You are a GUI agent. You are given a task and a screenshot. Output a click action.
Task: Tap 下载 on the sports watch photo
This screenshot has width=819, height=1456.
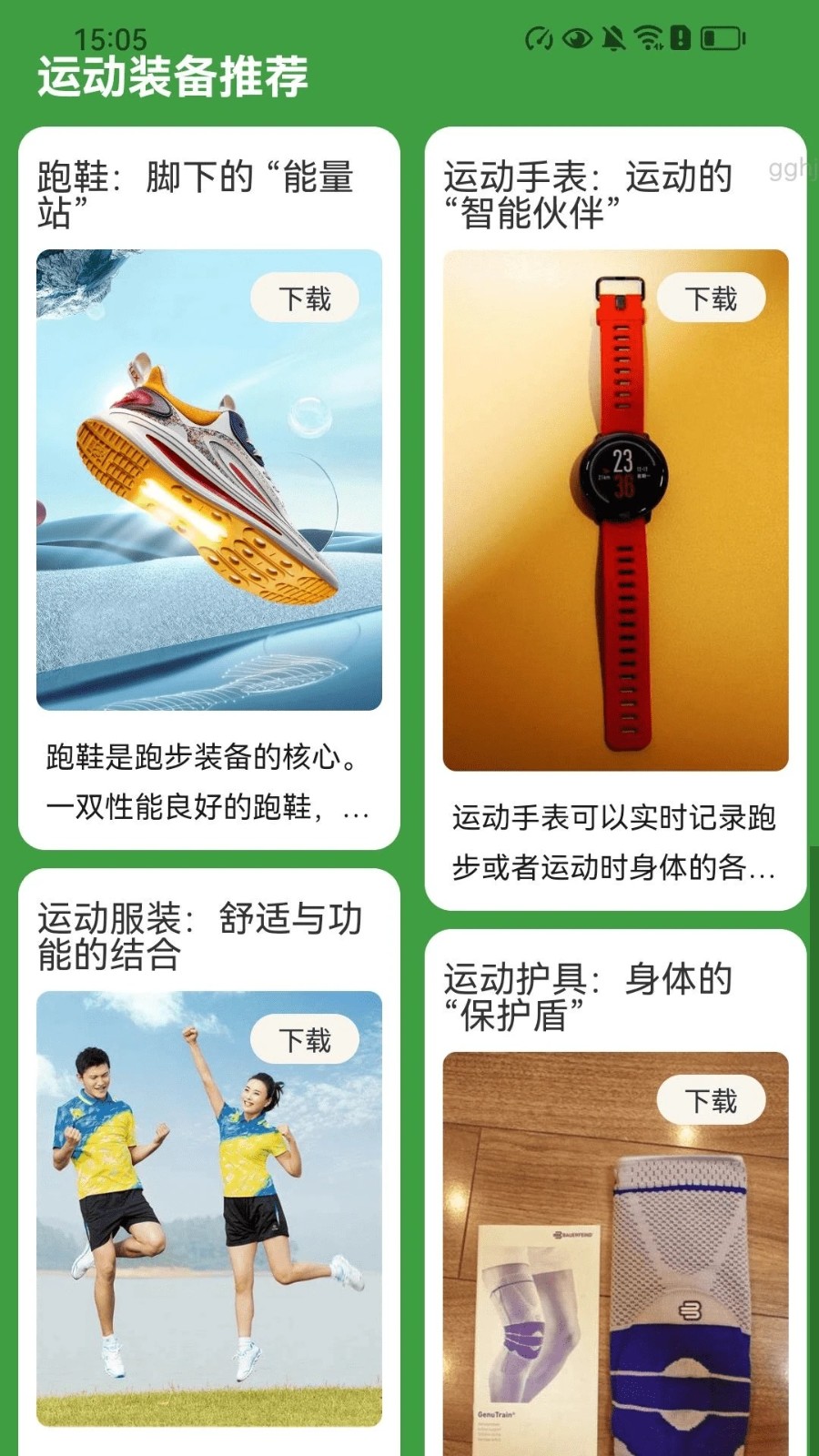click(711, 298)
